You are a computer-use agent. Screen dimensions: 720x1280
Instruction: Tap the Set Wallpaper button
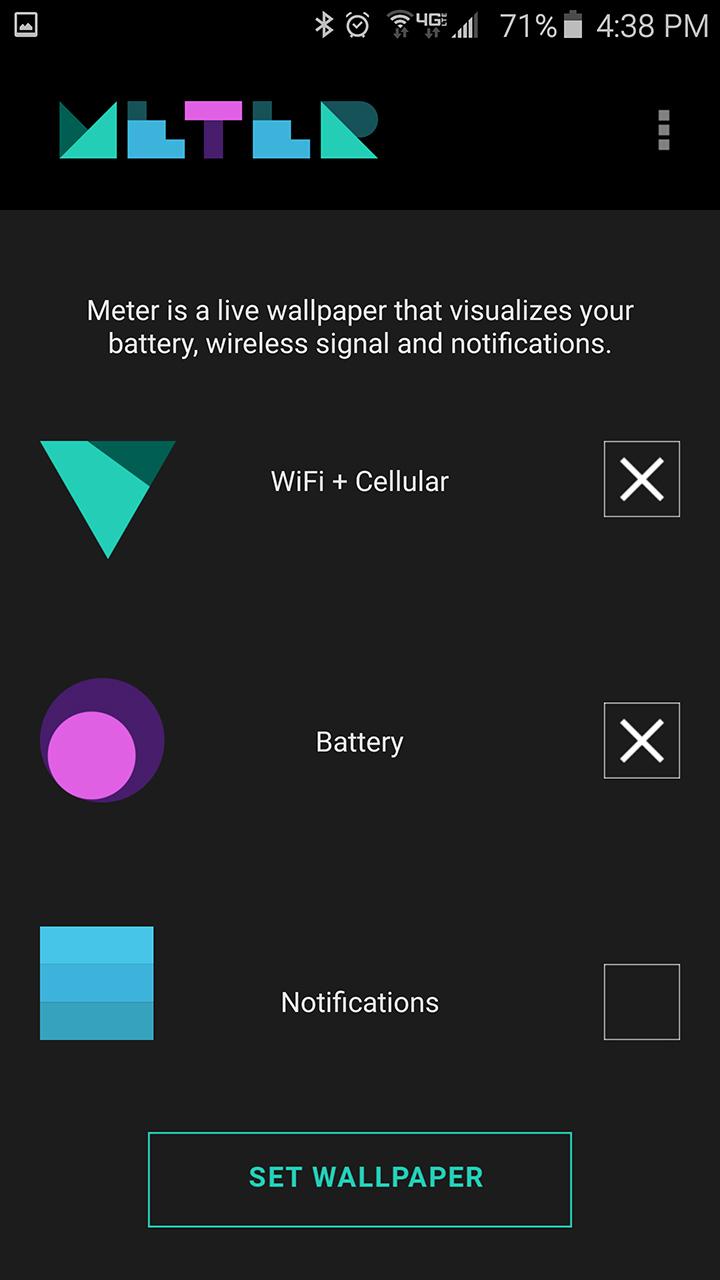pos(360,1179)
